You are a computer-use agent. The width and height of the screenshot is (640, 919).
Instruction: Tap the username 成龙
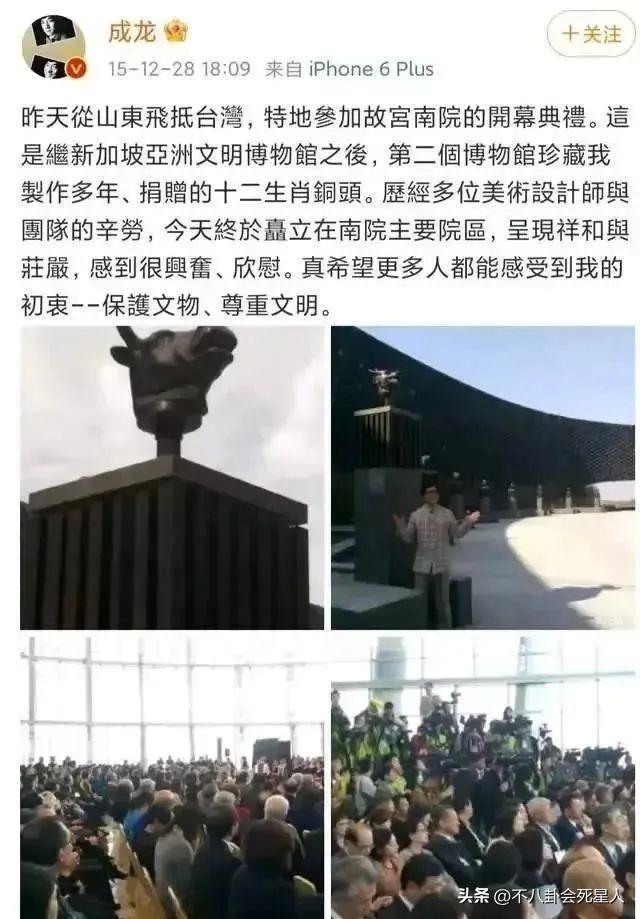pos(131,32)
